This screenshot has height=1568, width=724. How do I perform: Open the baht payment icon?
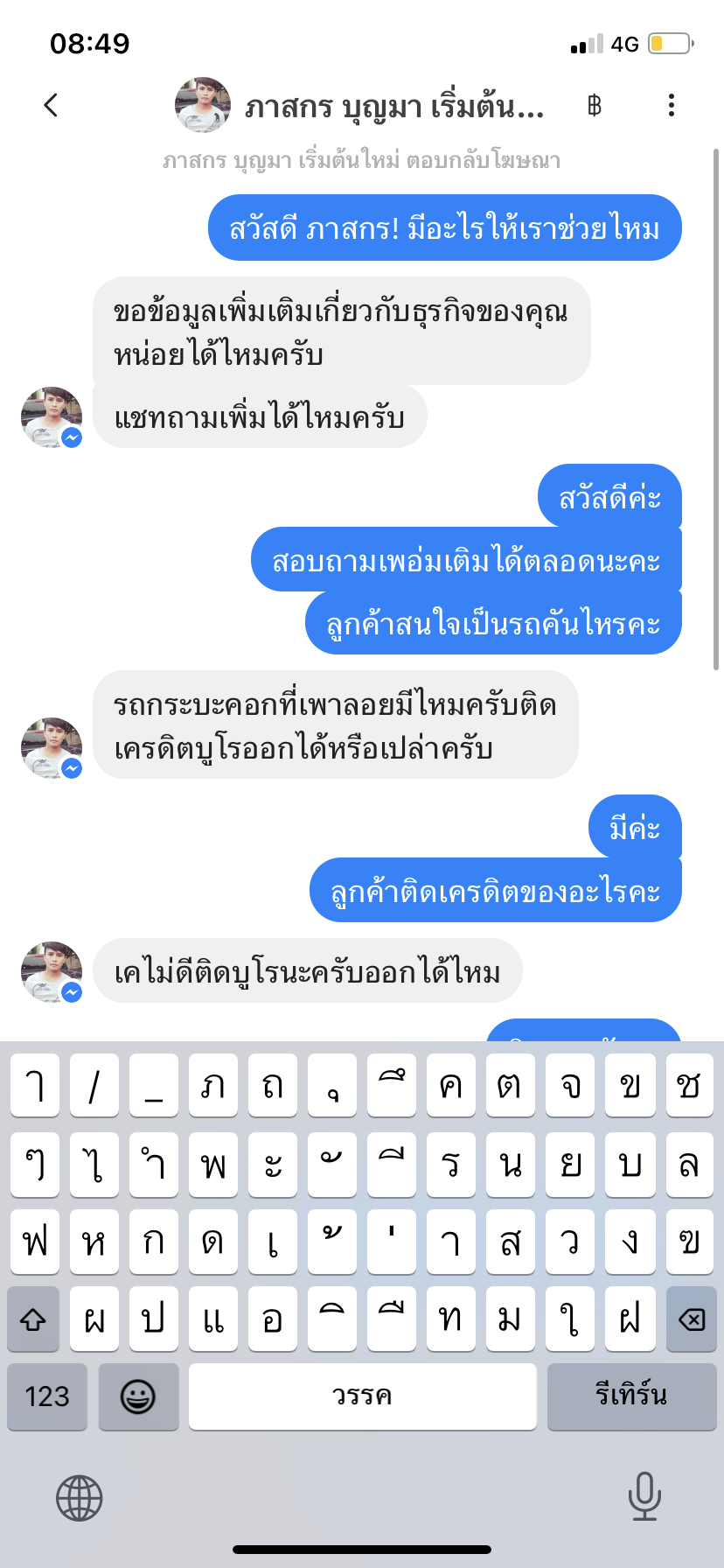coord(595,106)
